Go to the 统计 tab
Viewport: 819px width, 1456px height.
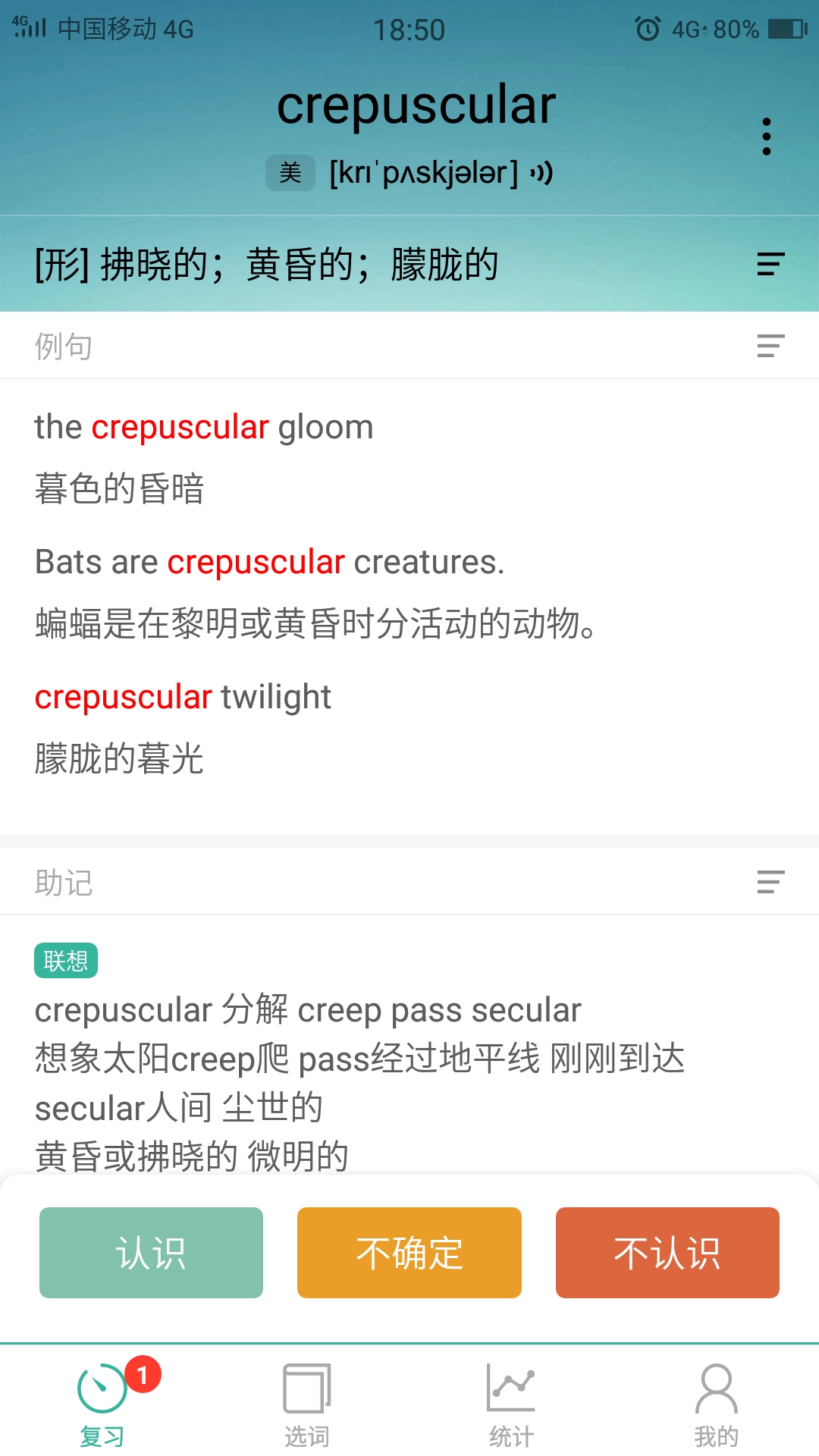pyautogui.click(x=512, y=1403)
